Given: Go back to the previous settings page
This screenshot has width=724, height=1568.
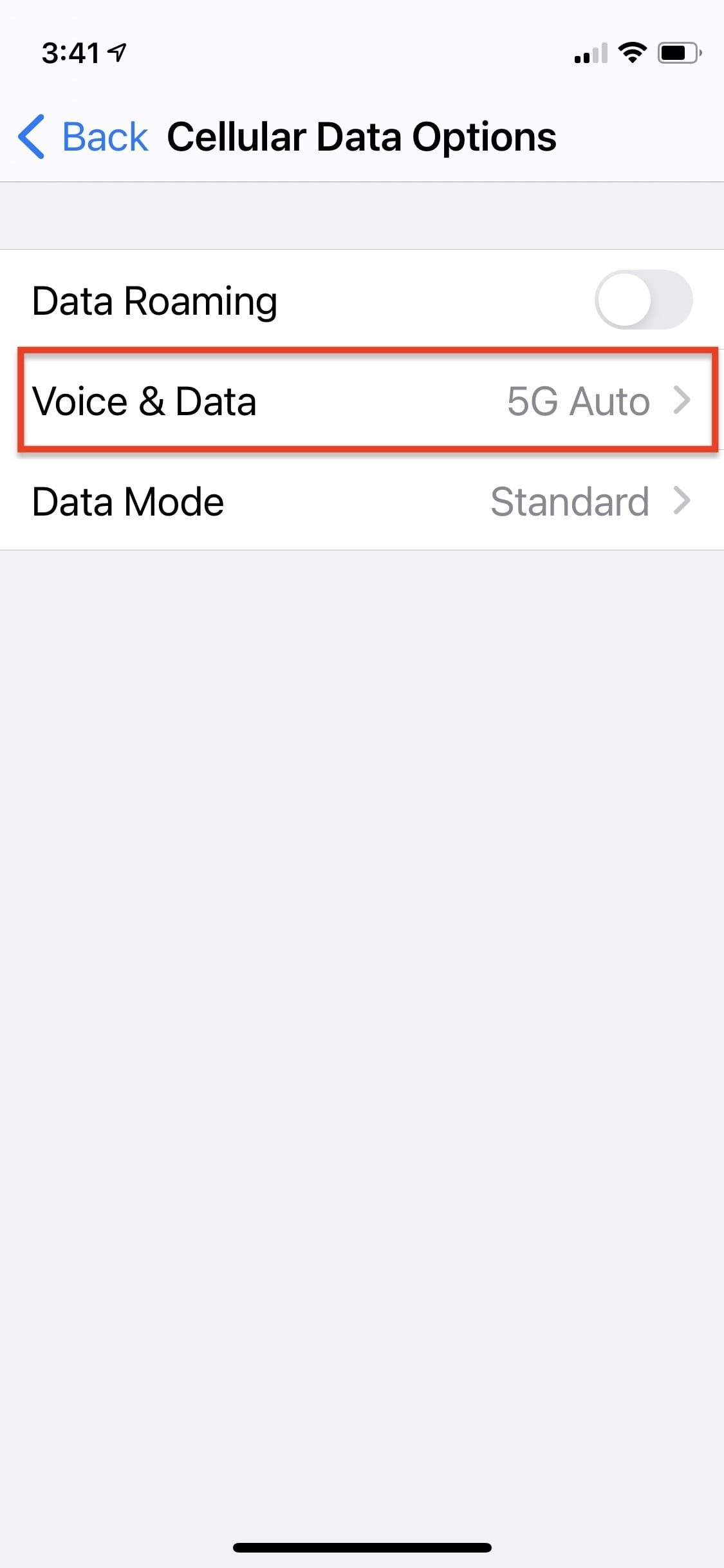Looking at the screenshot, I should (84, 137).
